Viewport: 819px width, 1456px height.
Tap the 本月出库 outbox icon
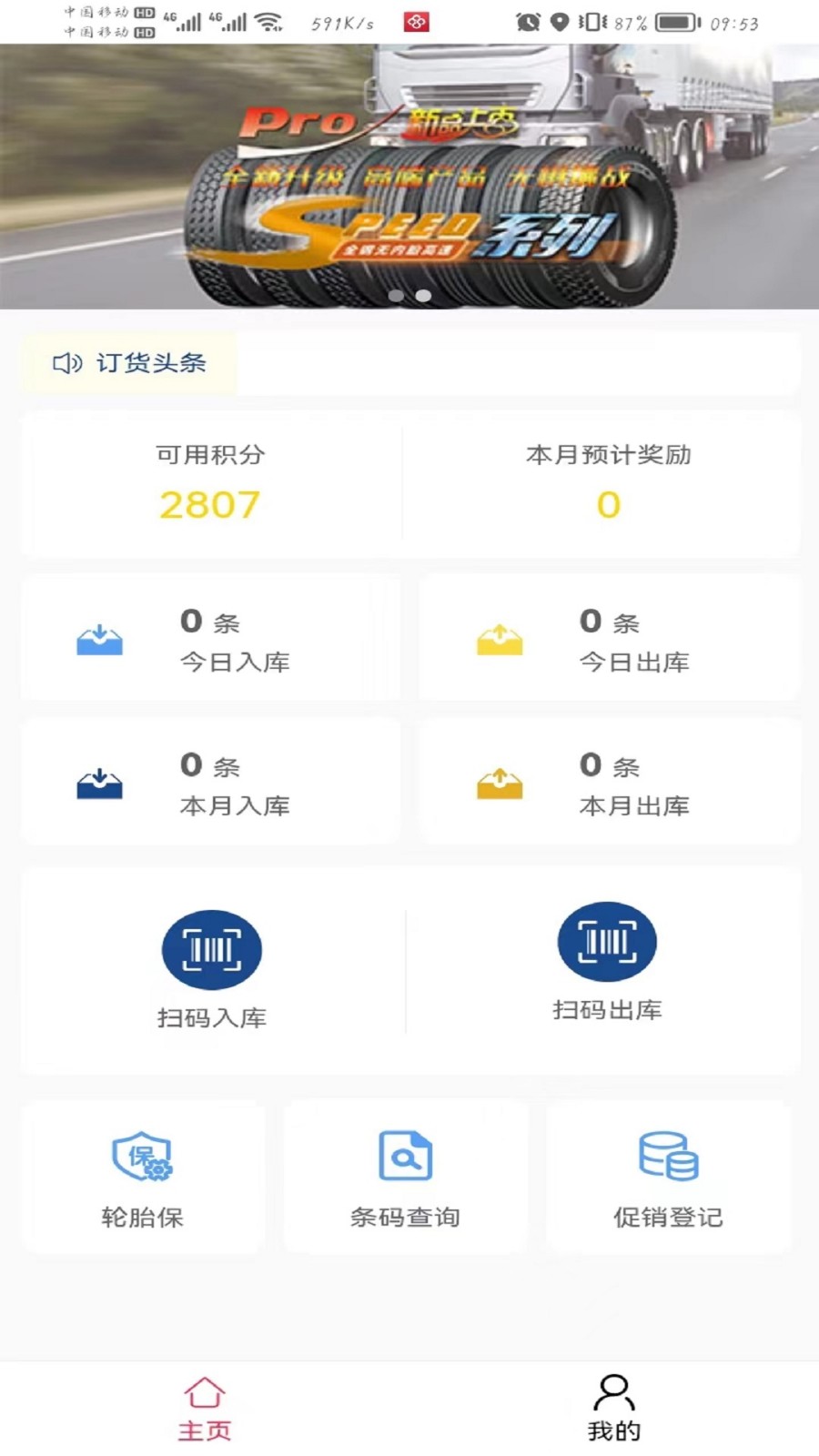point(500,785)
